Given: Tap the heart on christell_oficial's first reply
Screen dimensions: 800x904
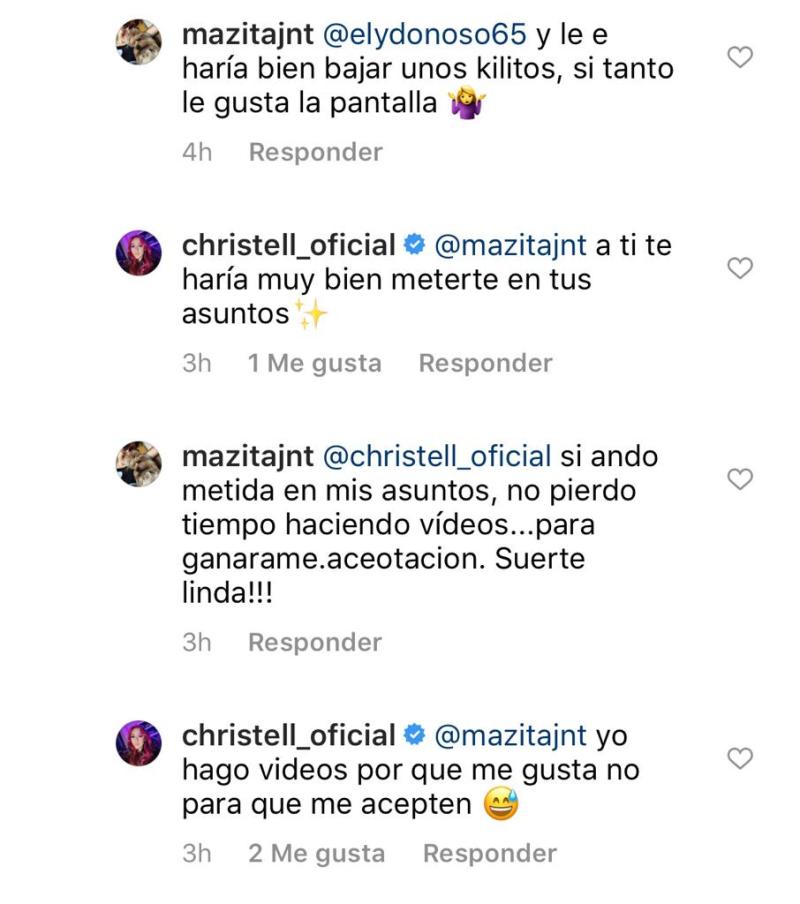Looking at the screenshot, I should (740, 265).
